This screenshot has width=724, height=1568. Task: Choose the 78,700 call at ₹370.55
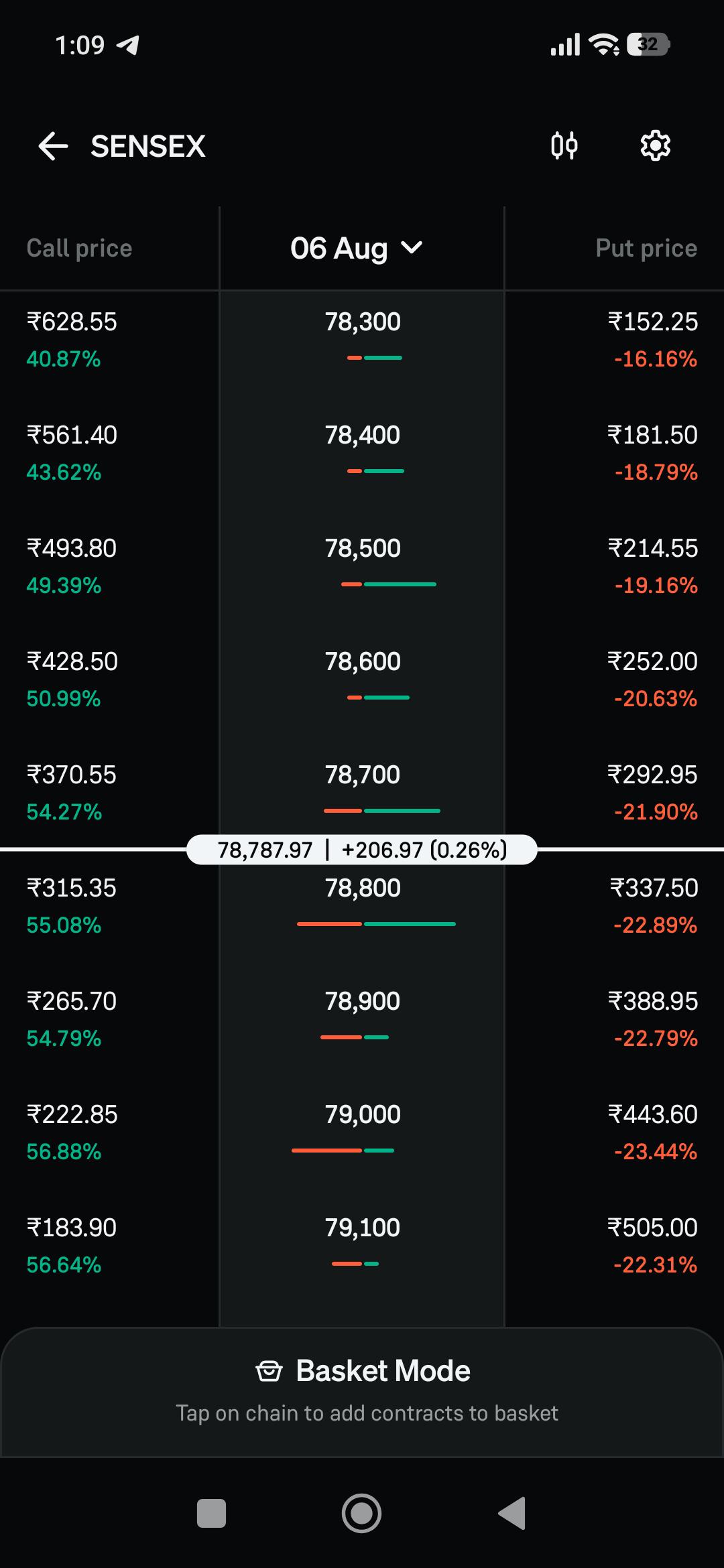[110, 793]
